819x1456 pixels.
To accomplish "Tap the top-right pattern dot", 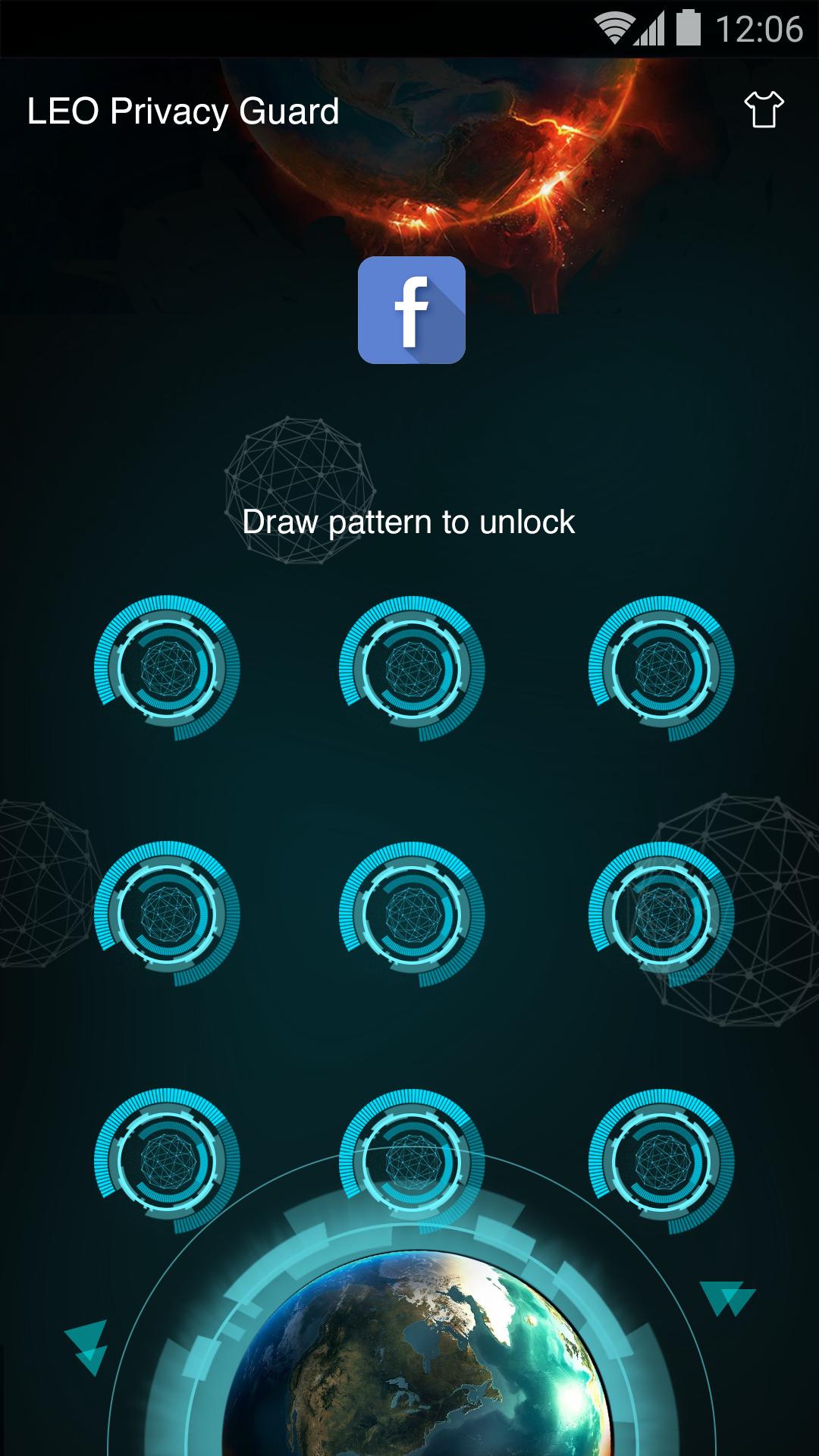I will pyautogui.click(x=661, y=668).
